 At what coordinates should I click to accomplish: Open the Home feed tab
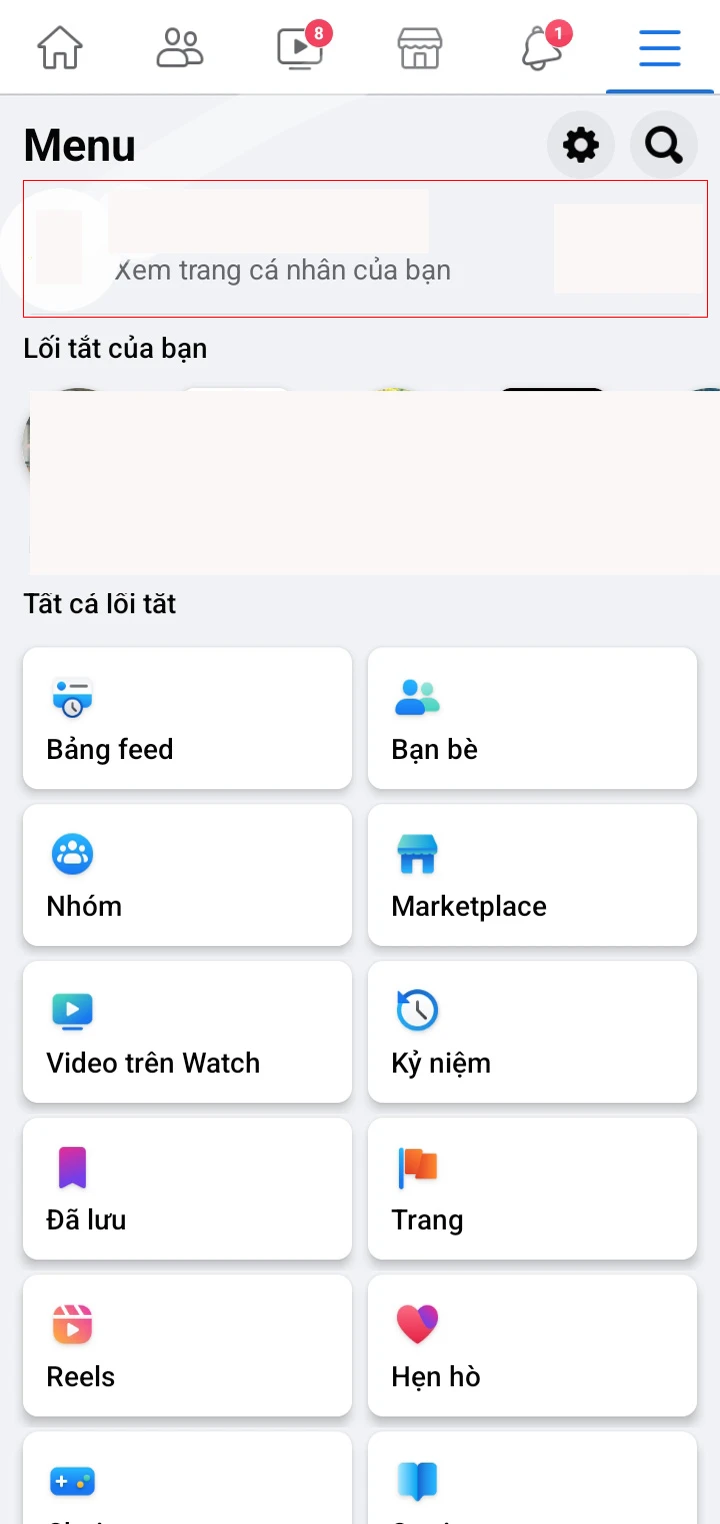click(x=60, y=47)
